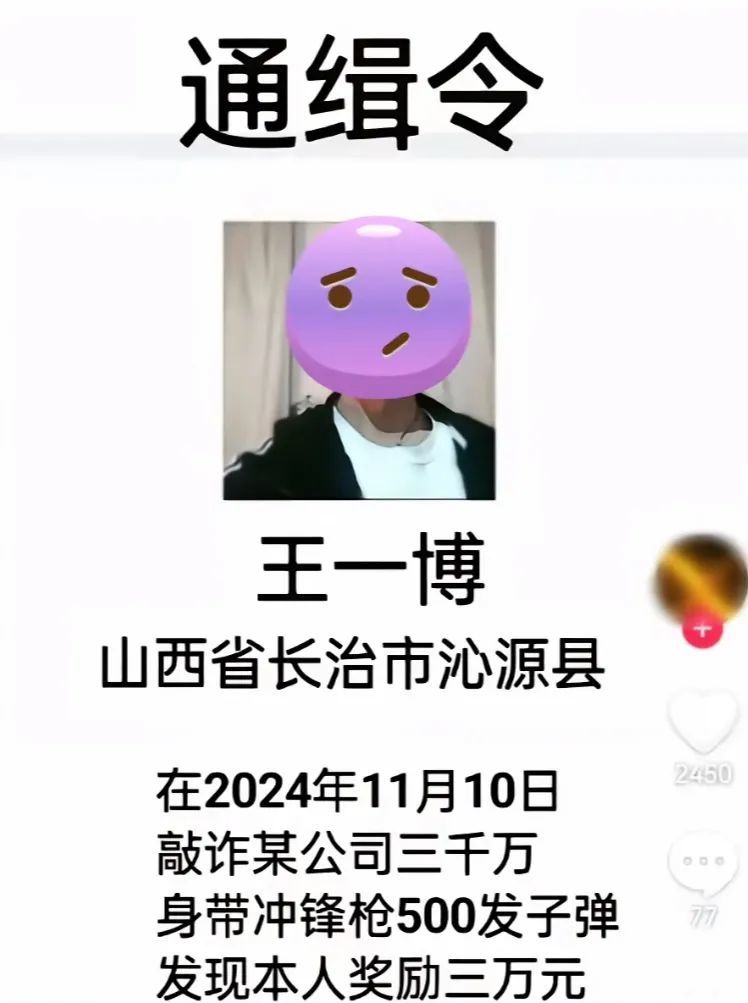Open the 77 comments
The height and width of the screenshot is (1003, 748).
tap(702, 863)
